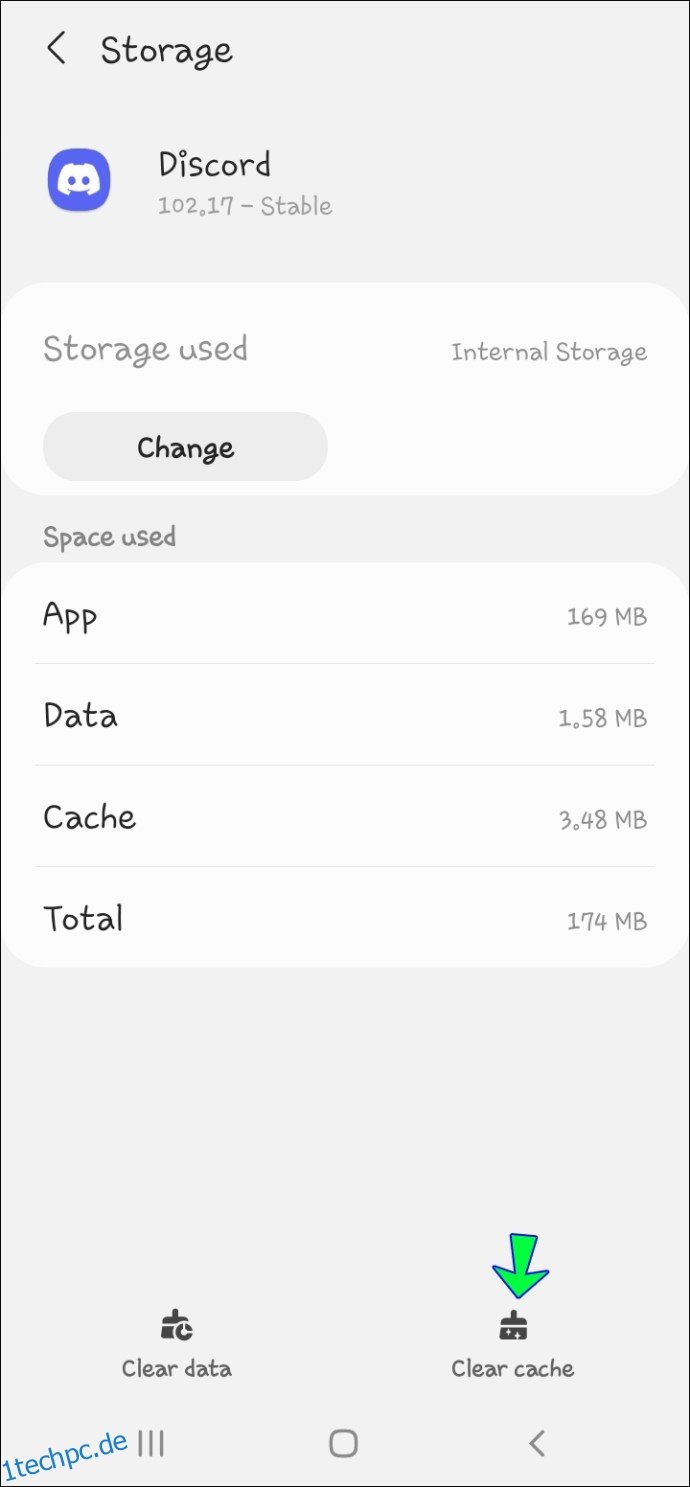The image size is (690, 1487).
Task: Clear Discord's app data
Action: pyautogui.click(x=176, y=1344)
